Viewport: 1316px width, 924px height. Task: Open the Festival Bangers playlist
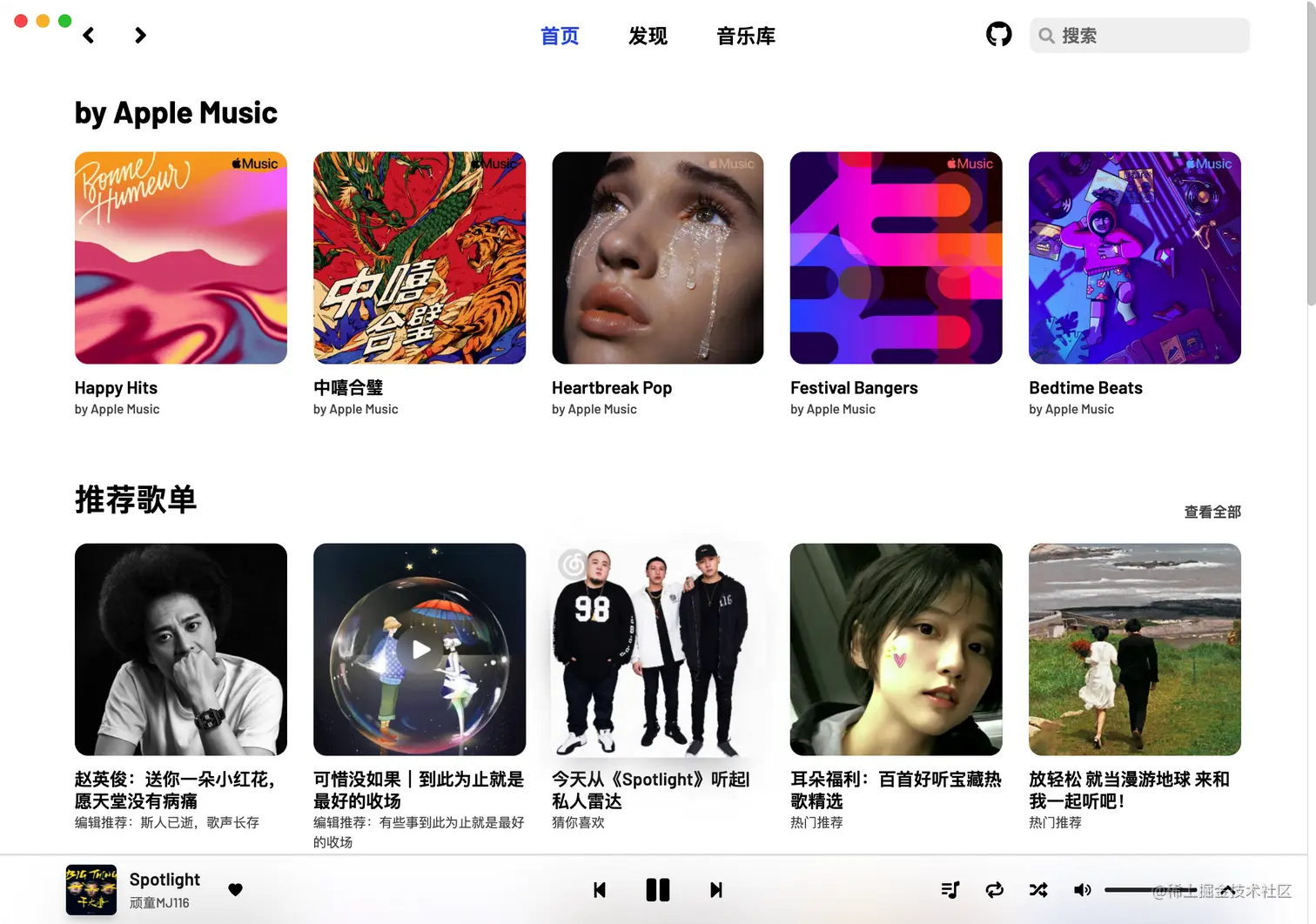pos(896,258)
